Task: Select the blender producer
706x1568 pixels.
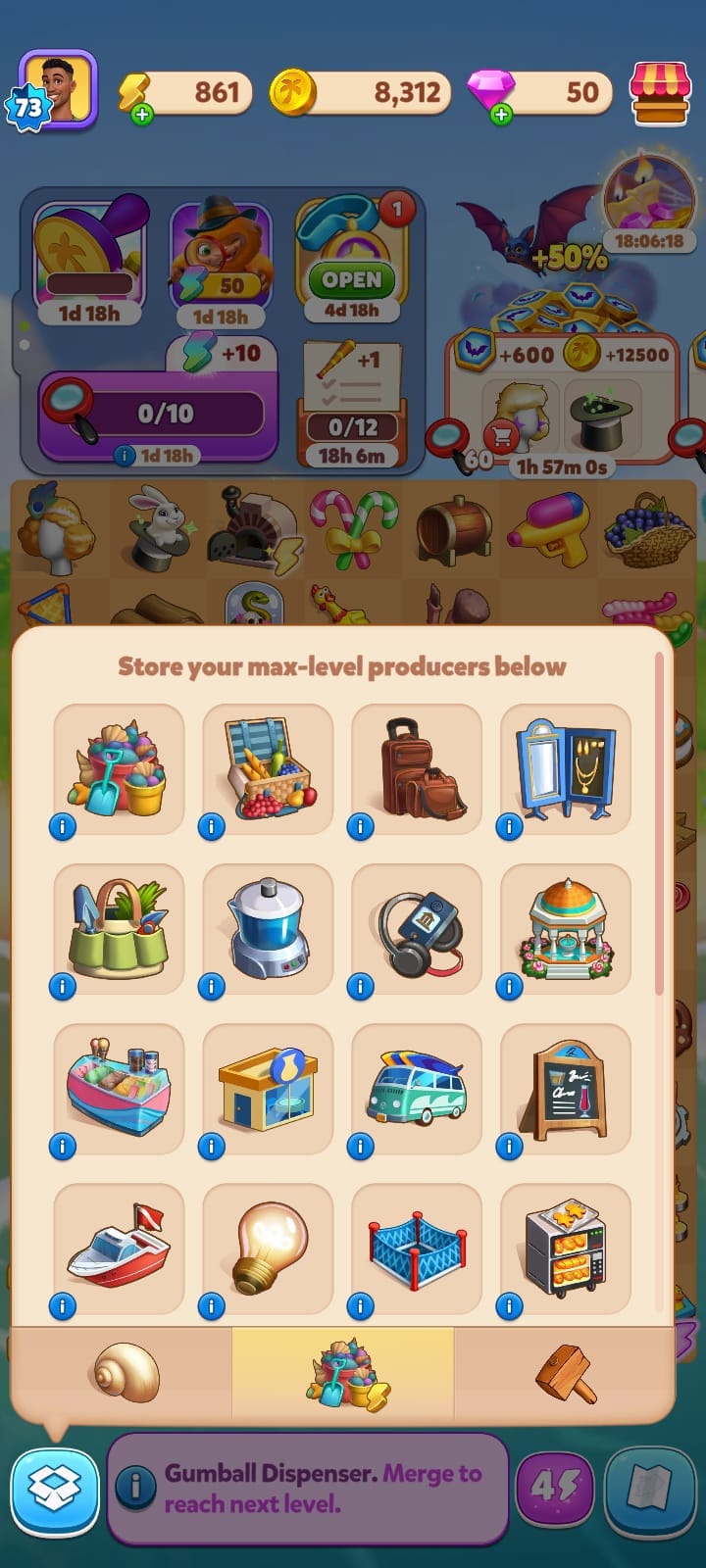Action: coord(268,928)
